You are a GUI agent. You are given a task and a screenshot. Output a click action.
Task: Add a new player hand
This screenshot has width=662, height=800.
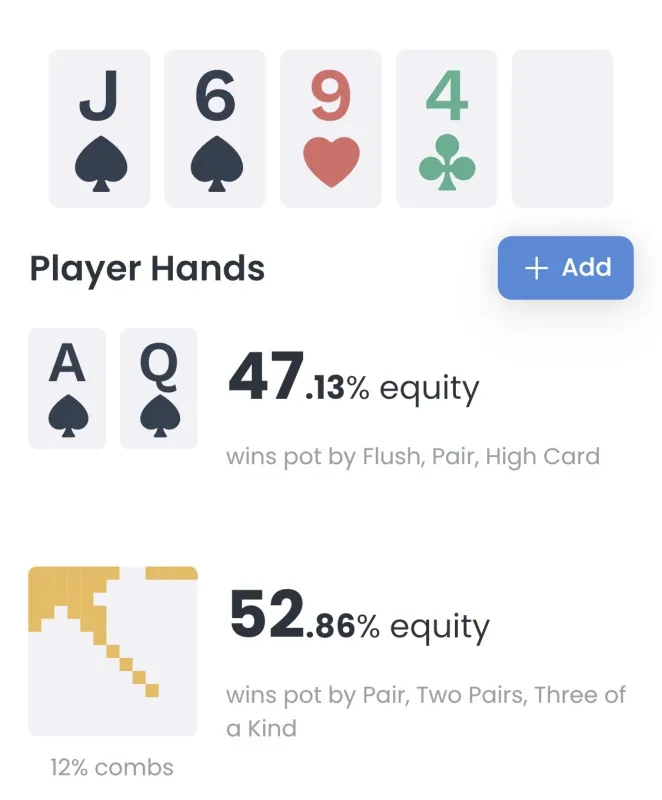click(565, 268)
